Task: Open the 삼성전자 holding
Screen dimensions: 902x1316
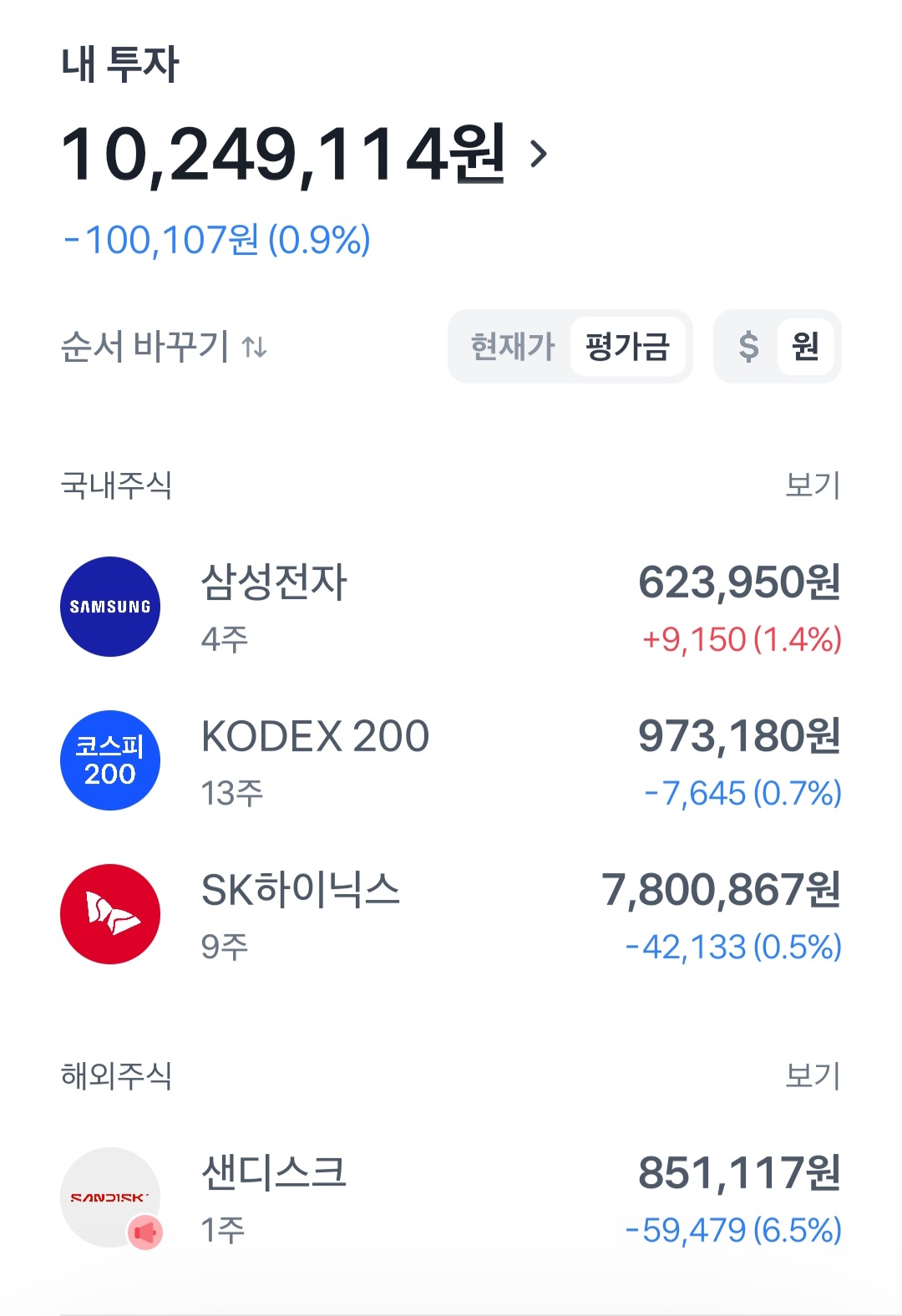Action: (451, 607)
